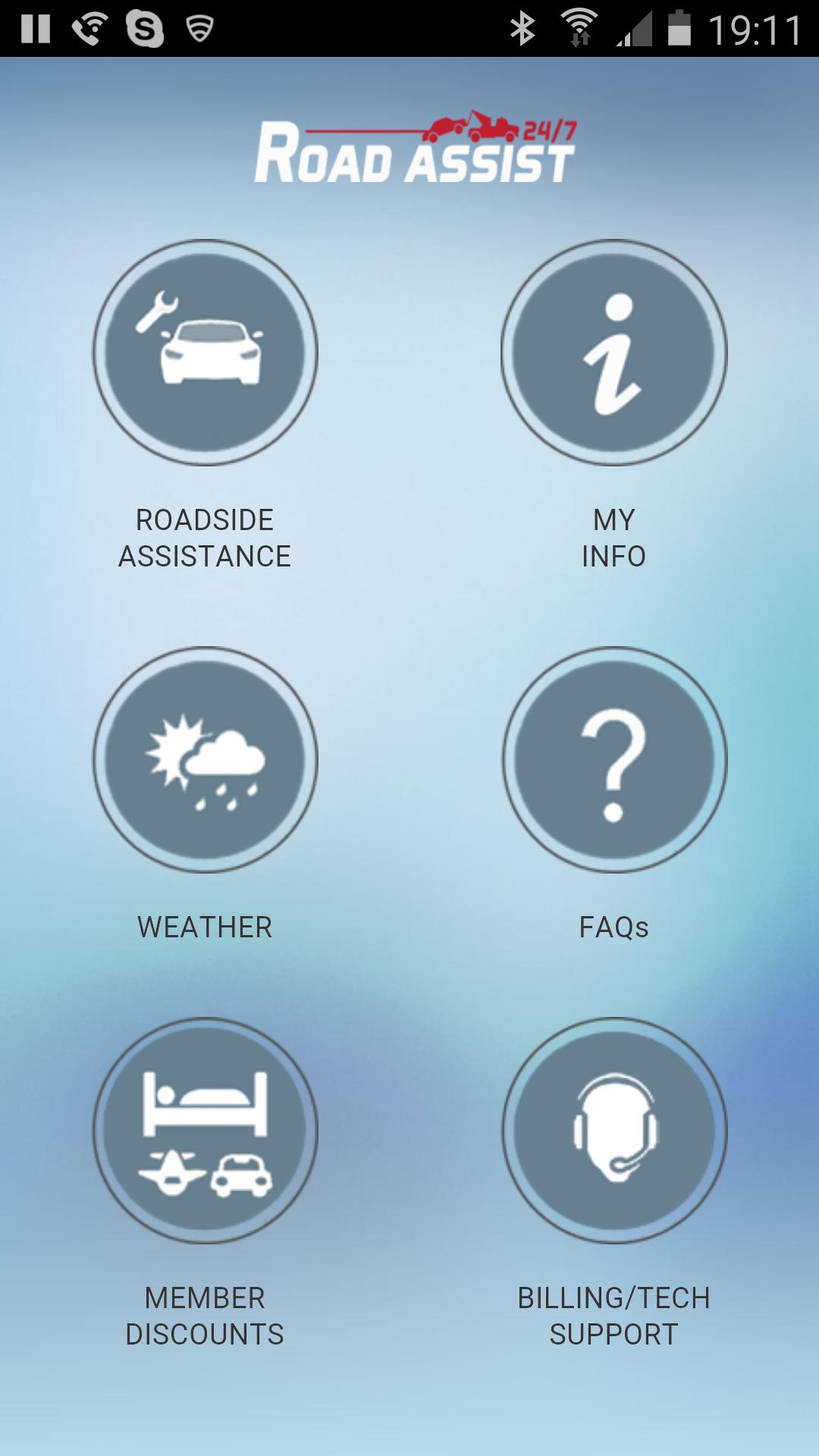
Task: Select the FAQs caption text
Action: pyautogui.click(x=615, y=927)
